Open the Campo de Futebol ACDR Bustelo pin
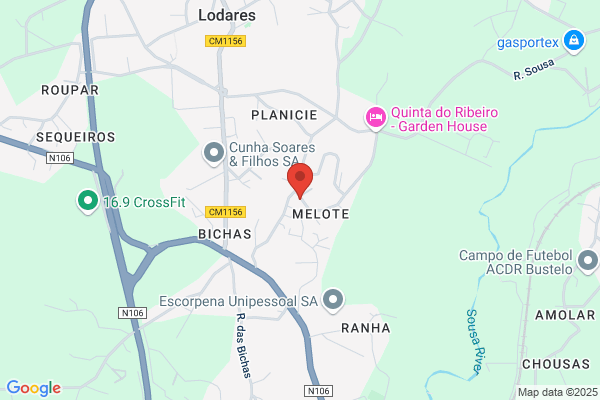 pyautogui.click(x=588, y=262)
